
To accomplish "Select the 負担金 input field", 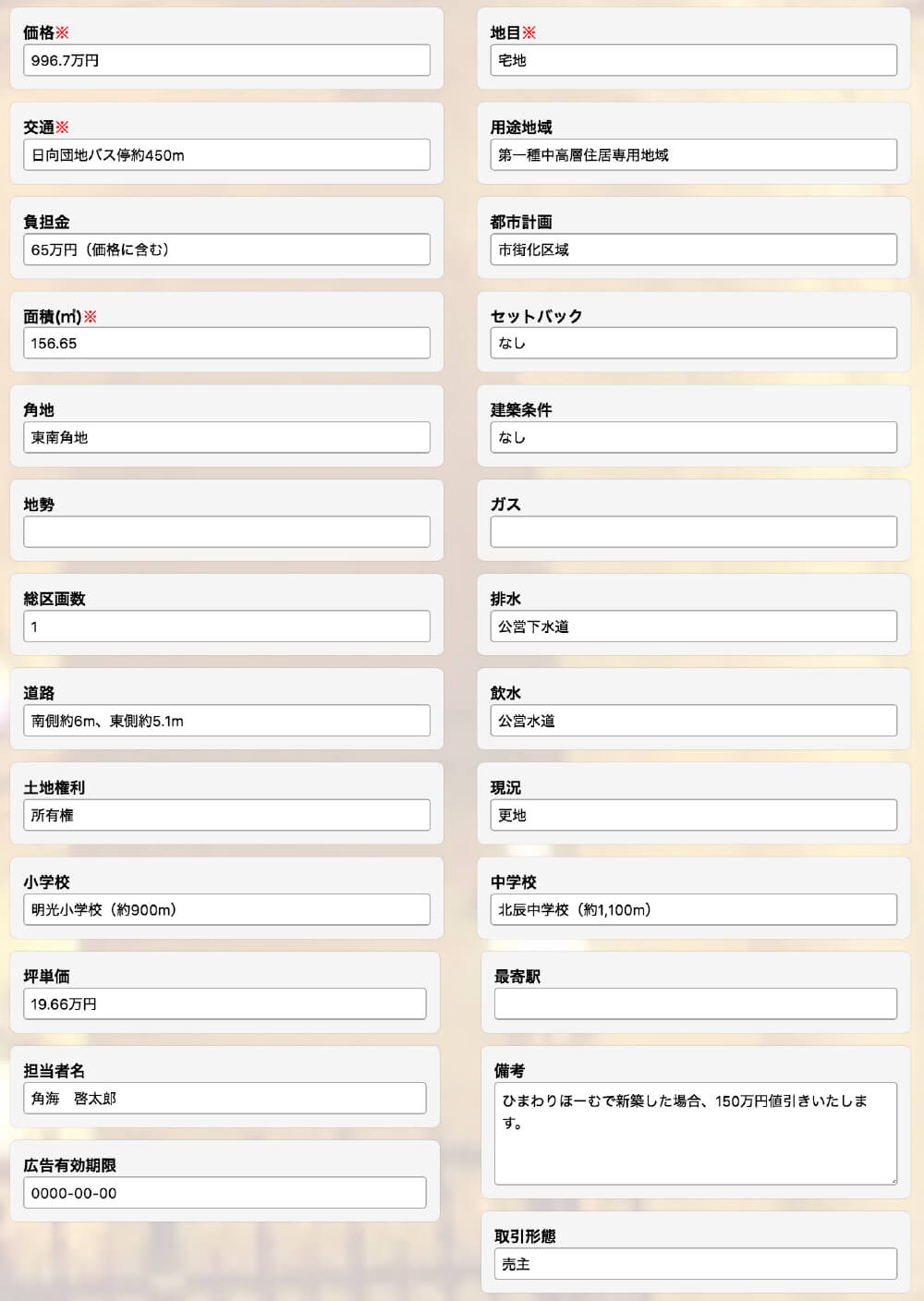I will (x=226, y=249).
